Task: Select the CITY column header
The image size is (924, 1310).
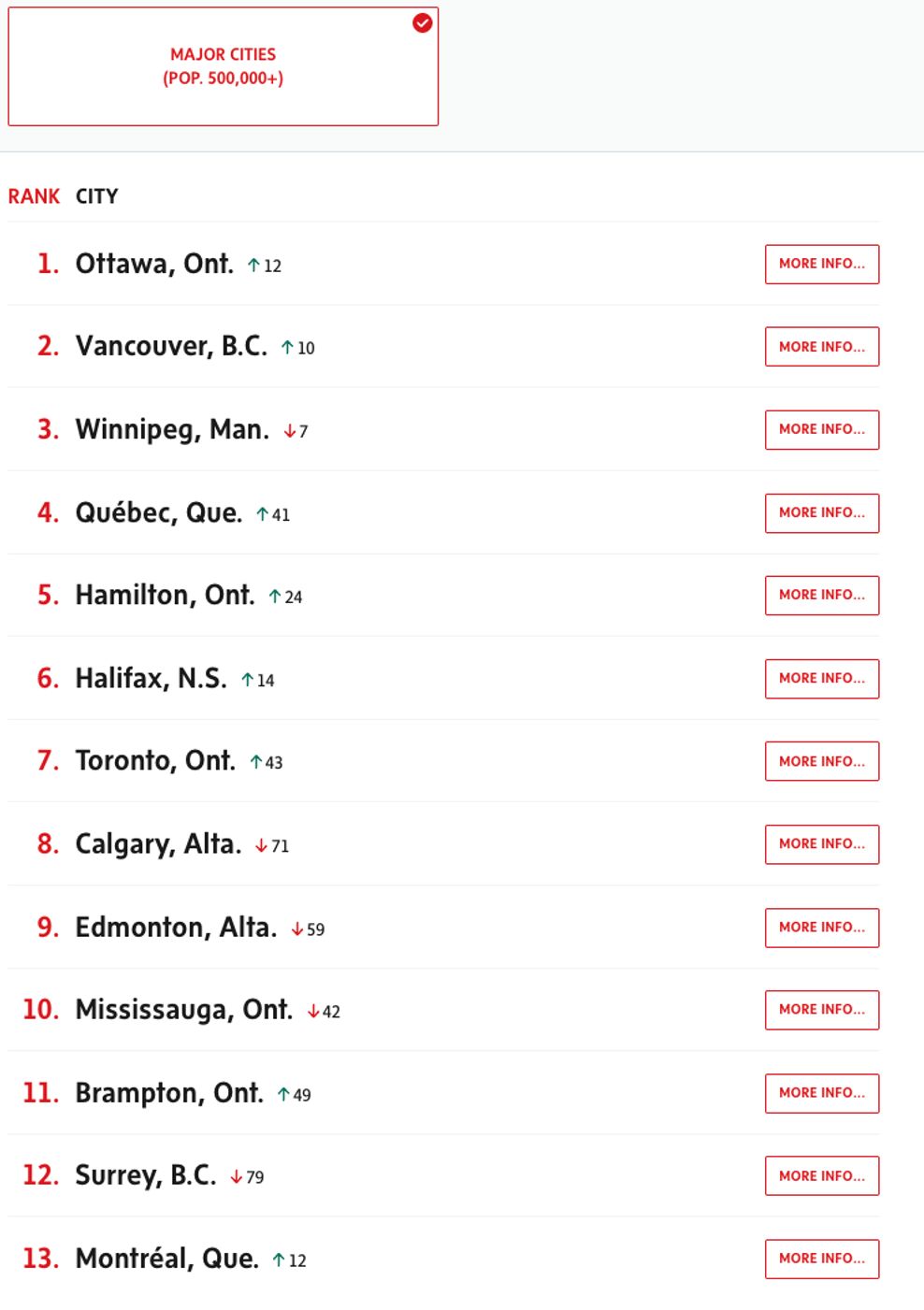Action: pos(96,195)
